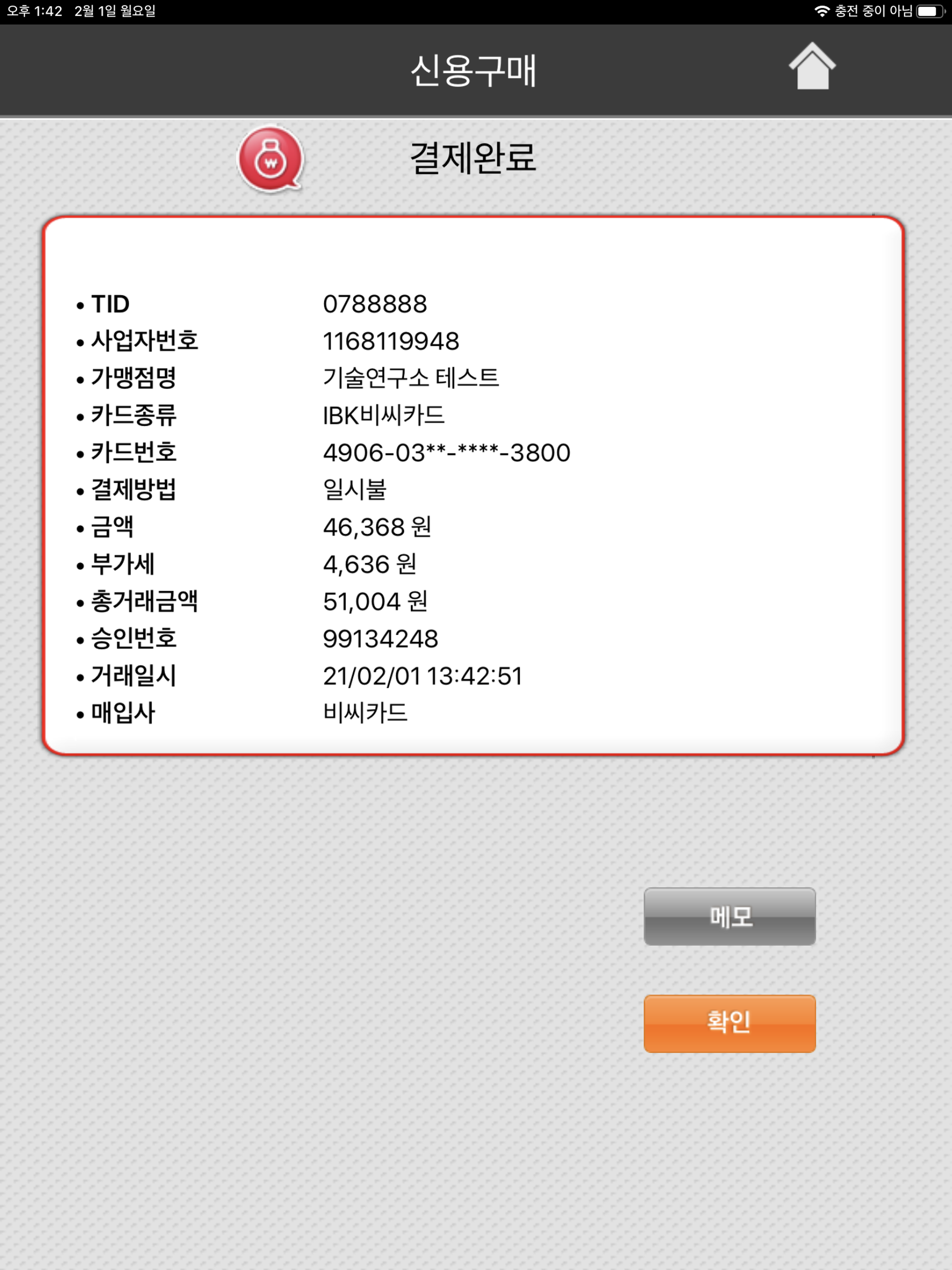
Task: Select the transaction time 21/02/01 13:42:51
Action: pos(423,676)
